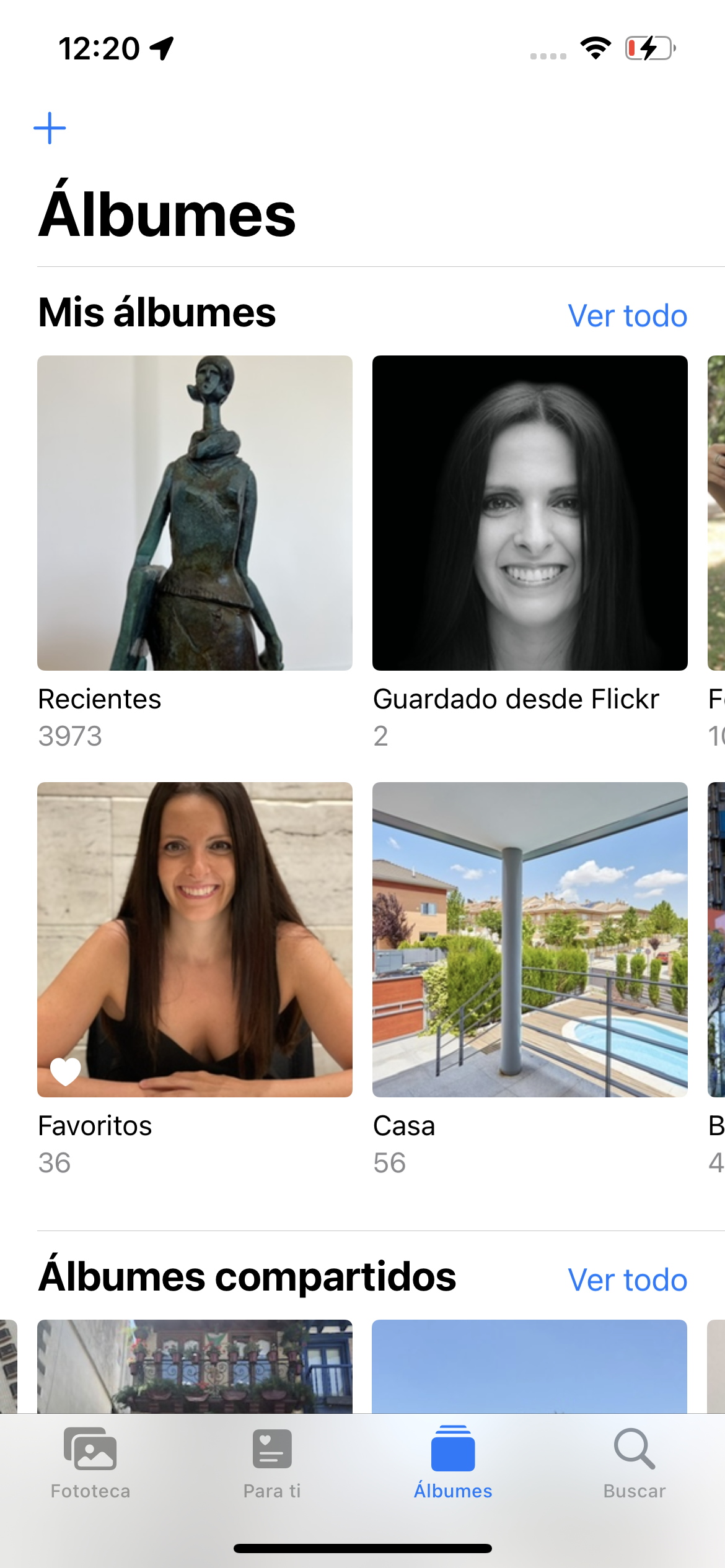The width and height of the screenshot is (725, 1568).
Task: Tap Ver todo next to Mis álbumes
Action: [x=627, y=316]
